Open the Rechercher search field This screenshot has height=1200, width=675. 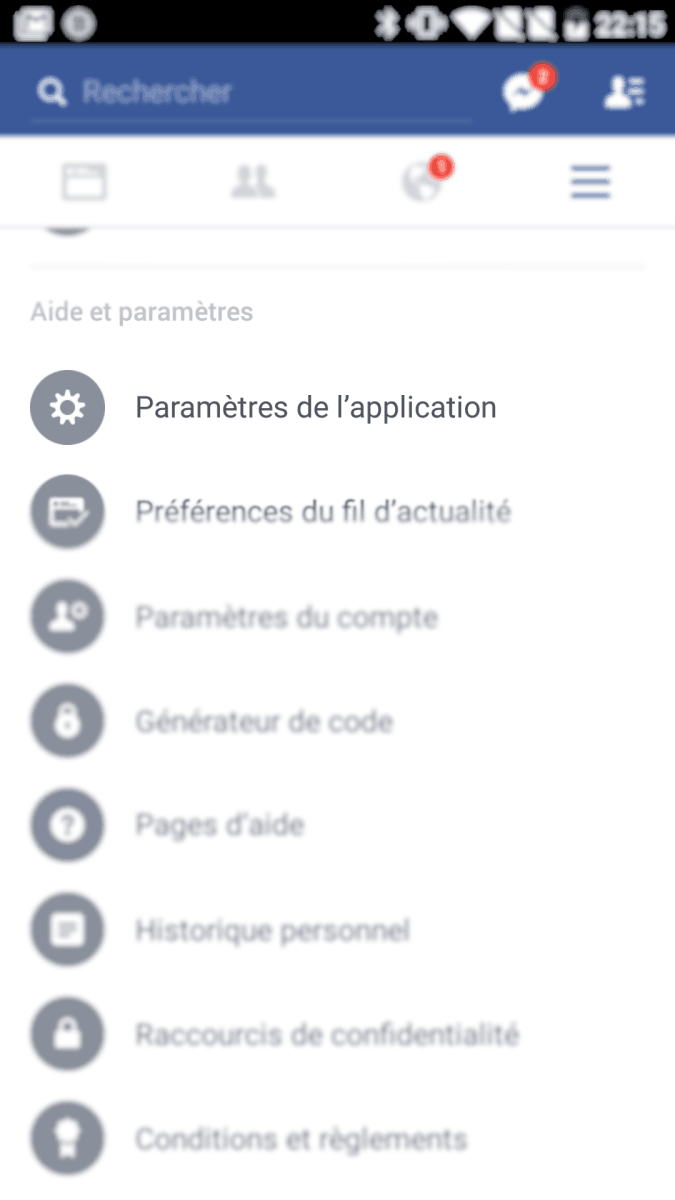[x=250, y=93]
